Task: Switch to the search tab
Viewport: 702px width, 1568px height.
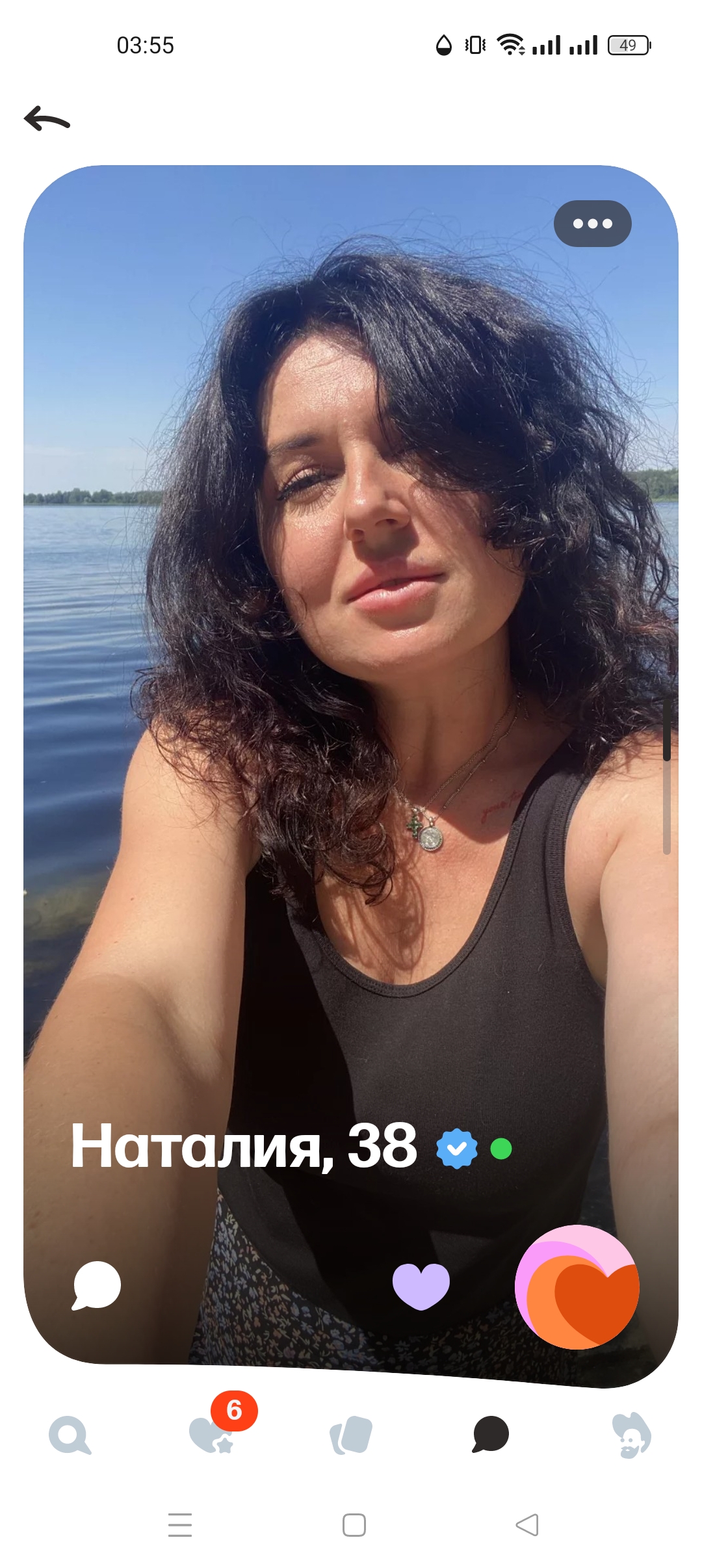Action: point(70,1435)
